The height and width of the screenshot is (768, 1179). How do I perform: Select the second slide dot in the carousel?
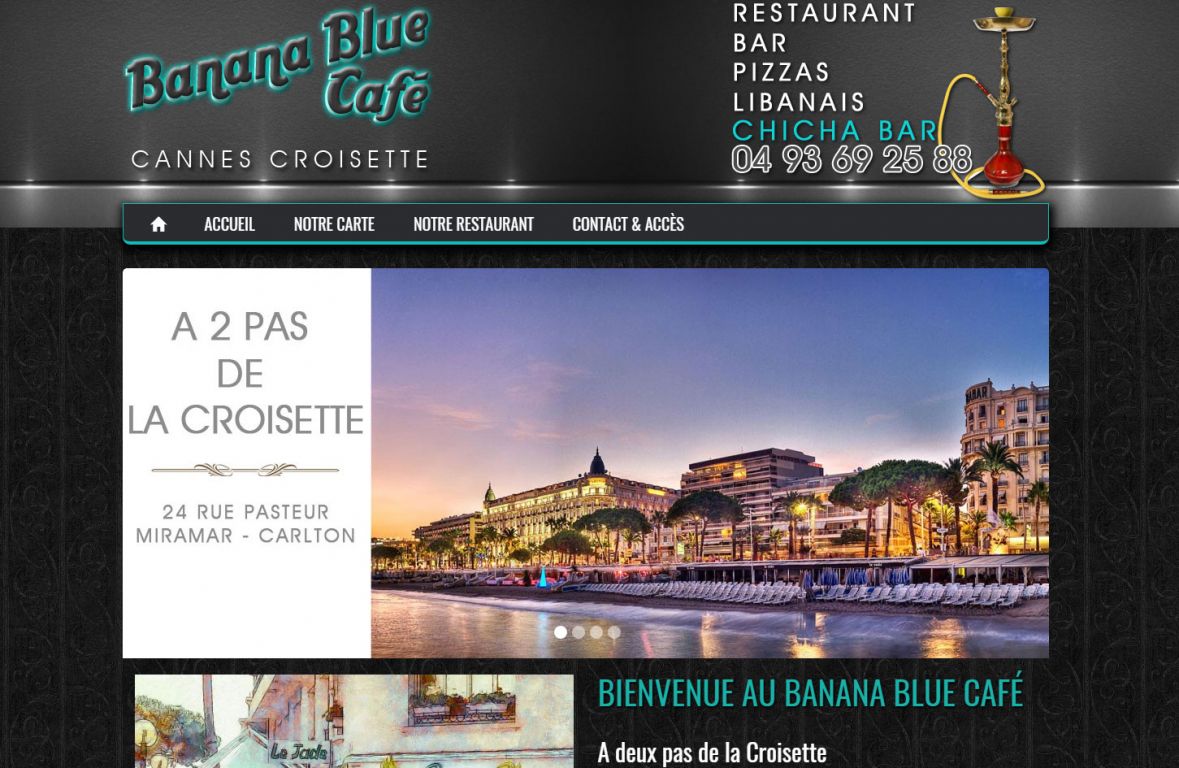coord(578,632)
